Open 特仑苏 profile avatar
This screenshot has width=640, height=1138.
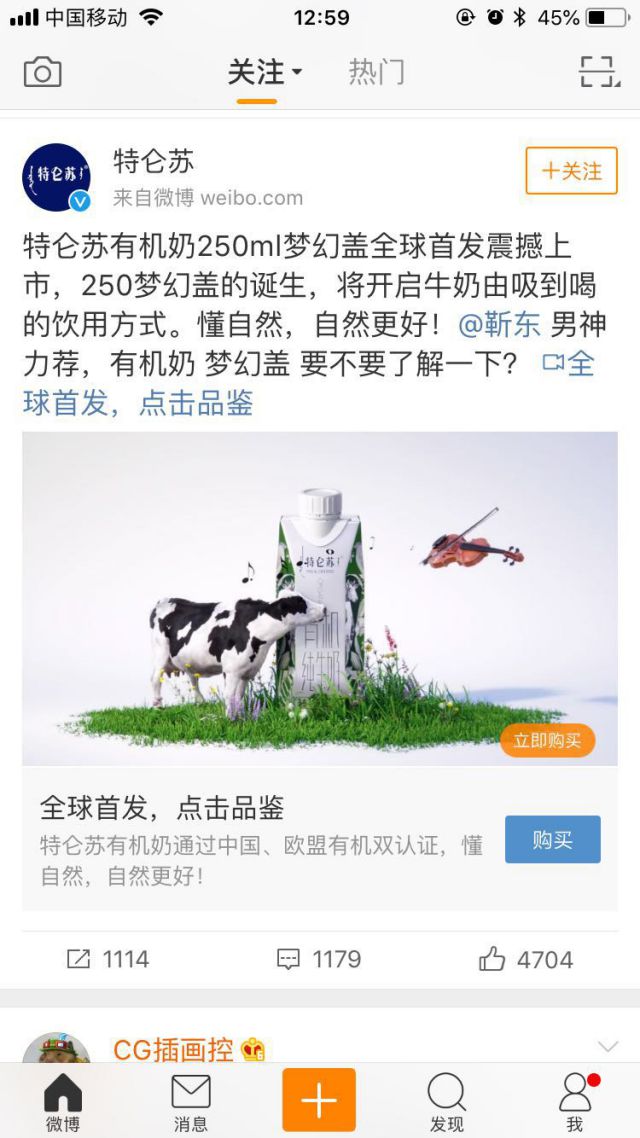[57, 177]
